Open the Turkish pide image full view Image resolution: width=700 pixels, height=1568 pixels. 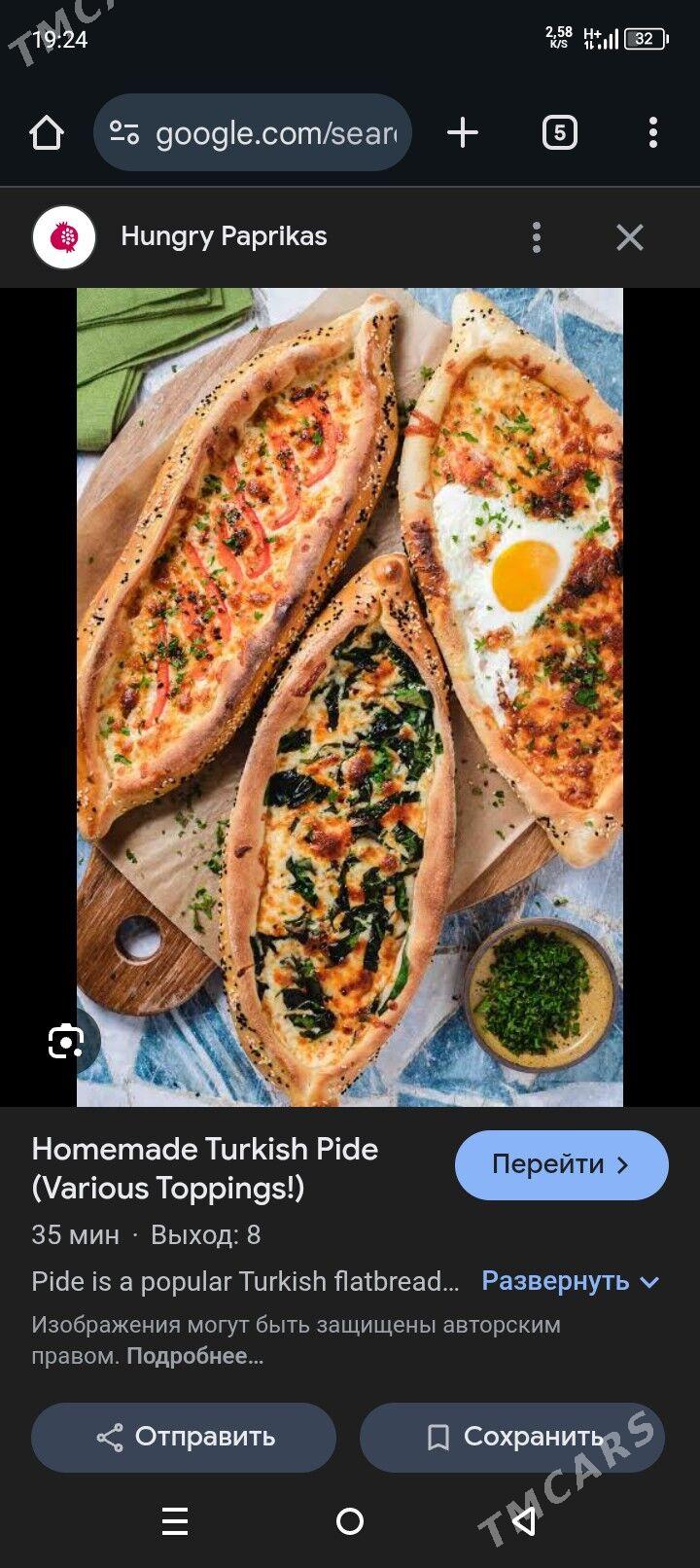click(350, 696)
